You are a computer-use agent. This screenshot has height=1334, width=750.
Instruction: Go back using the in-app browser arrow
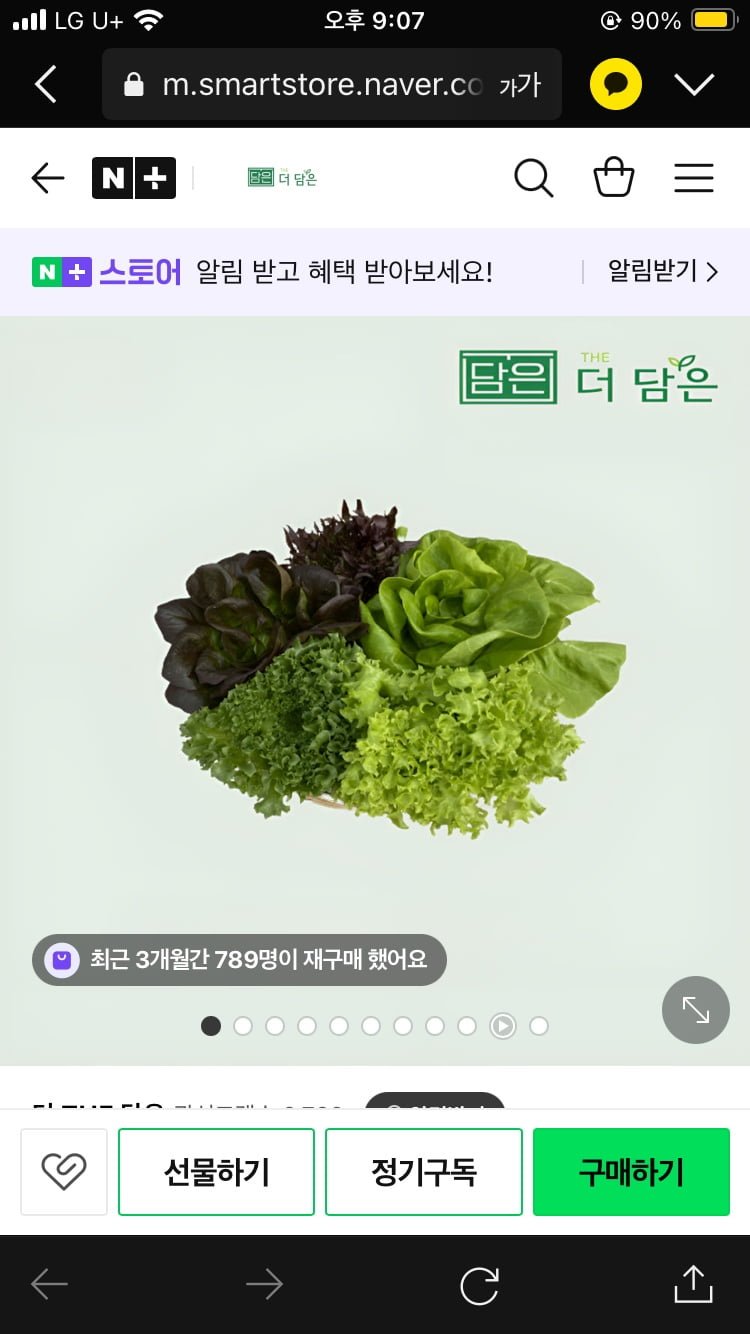pyautogui.click(x=46, y=84)
